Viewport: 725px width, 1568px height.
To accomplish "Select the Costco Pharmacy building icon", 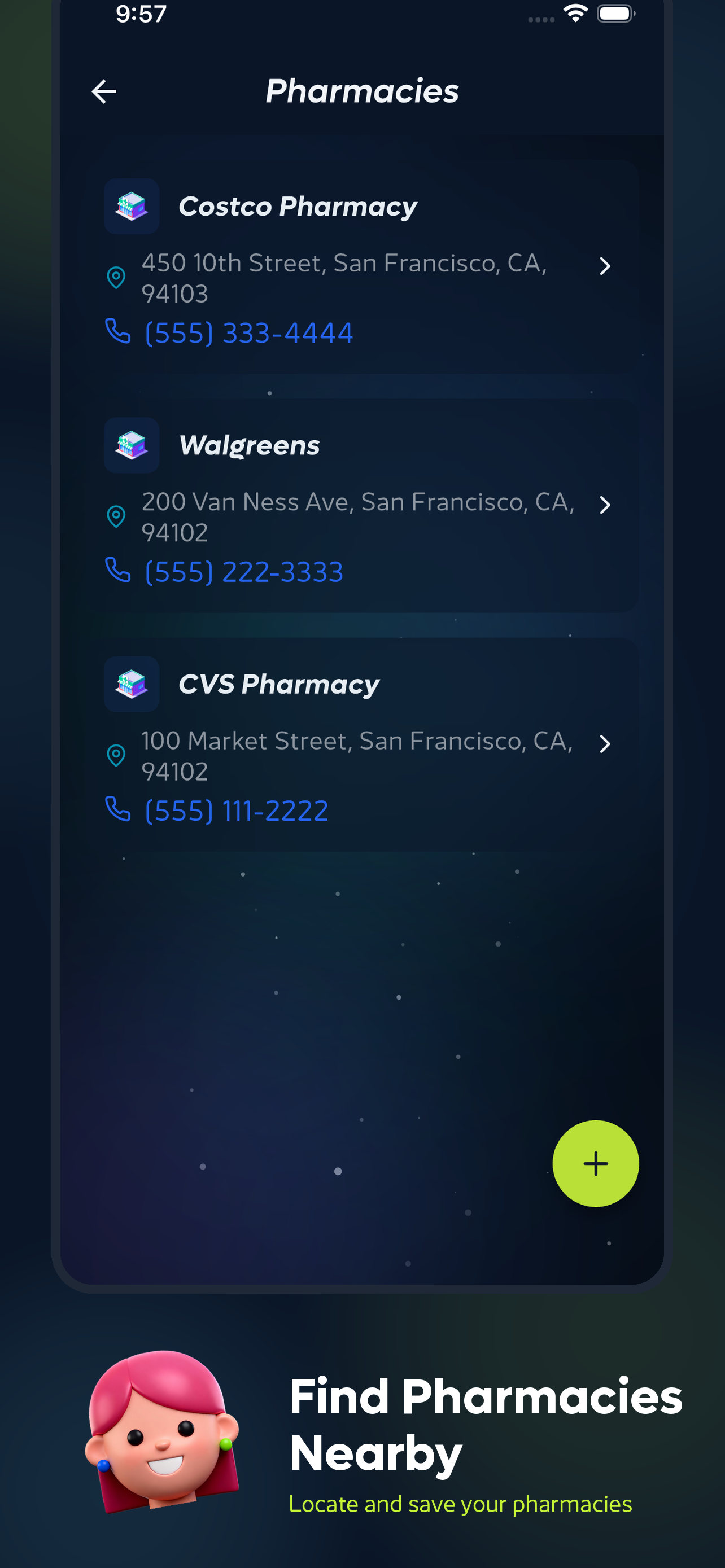I will pyautogui.click(x=132, y=206).
